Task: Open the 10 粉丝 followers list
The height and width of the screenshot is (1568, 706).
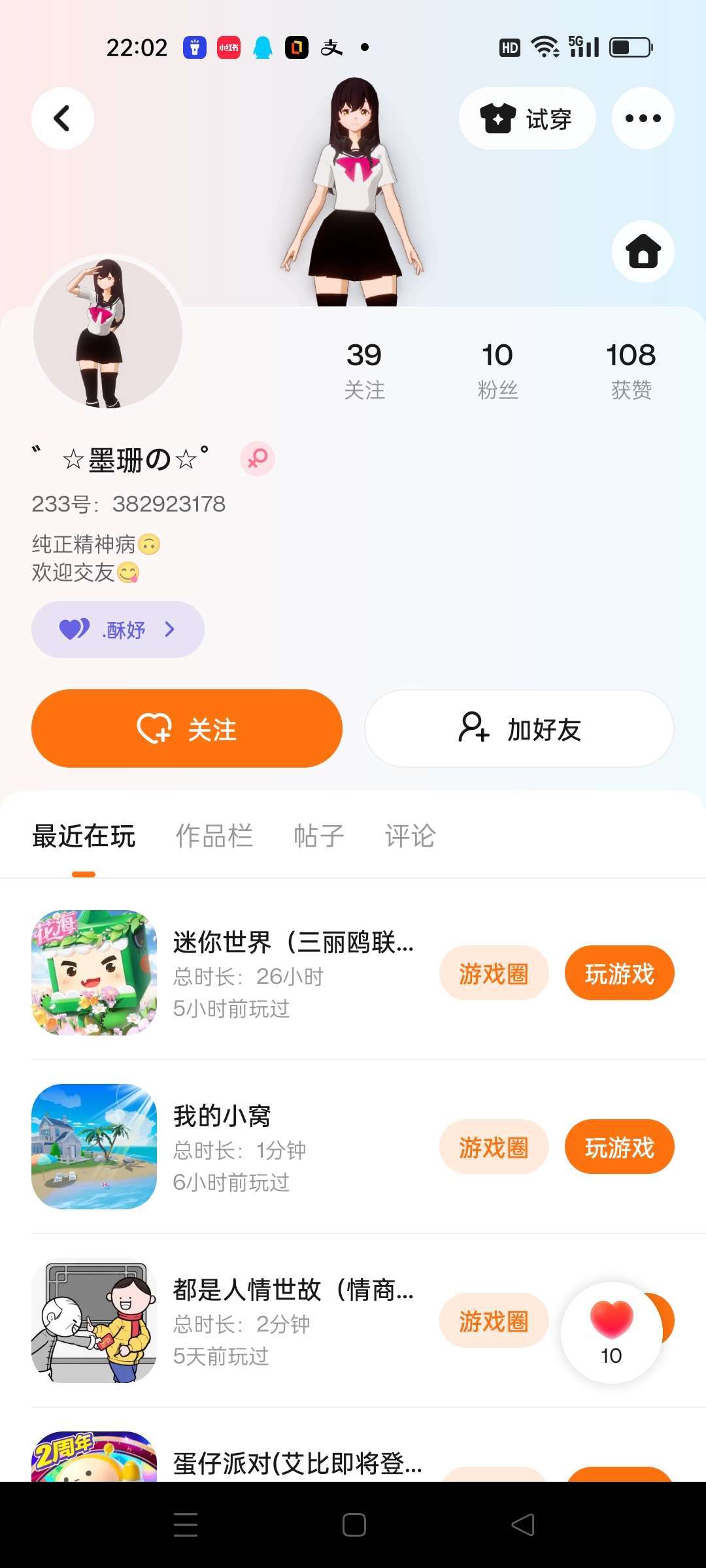Action: [497, 370]
